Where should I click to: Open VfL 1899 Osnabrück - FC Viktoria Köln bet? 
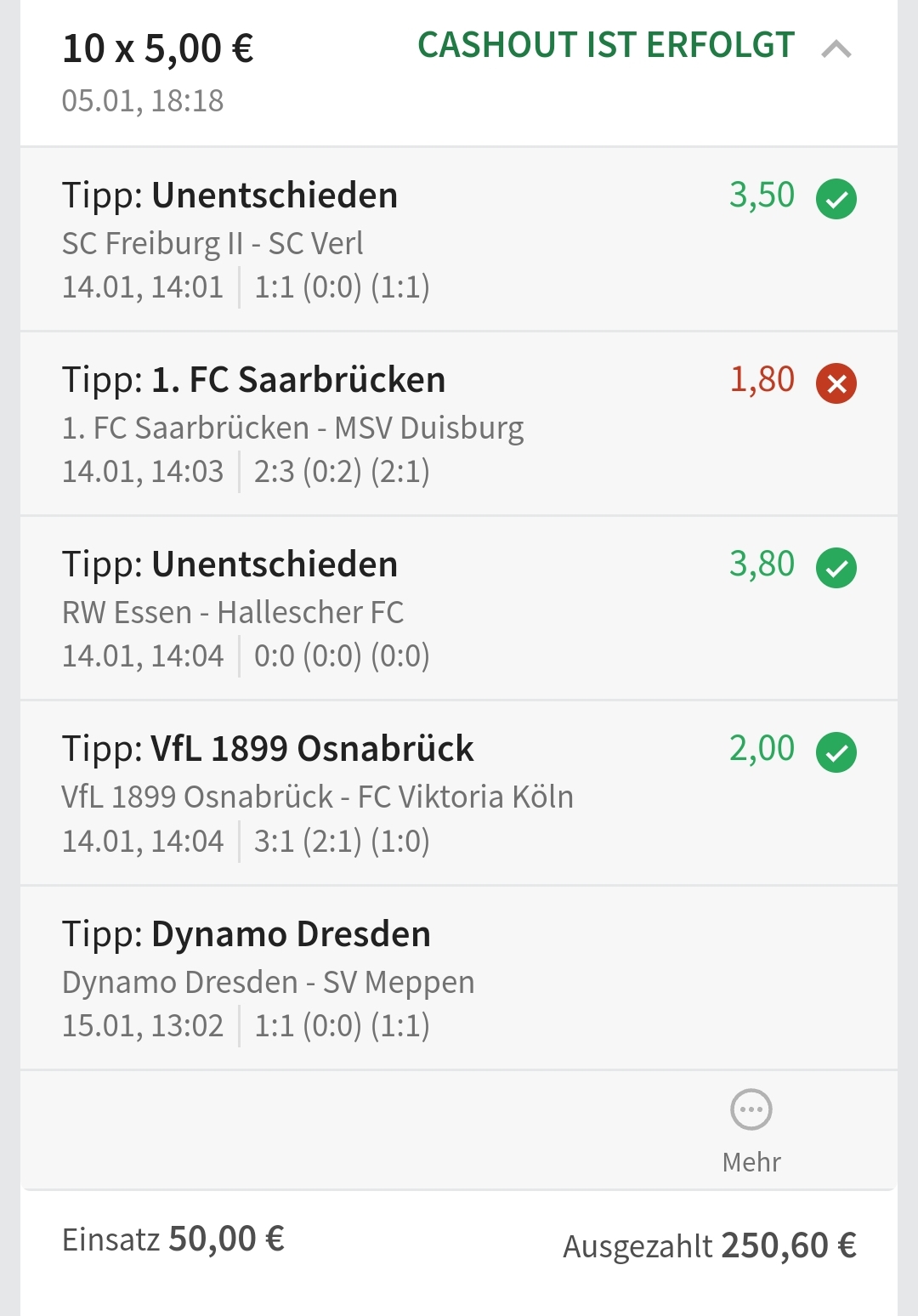tap(459, 793)
